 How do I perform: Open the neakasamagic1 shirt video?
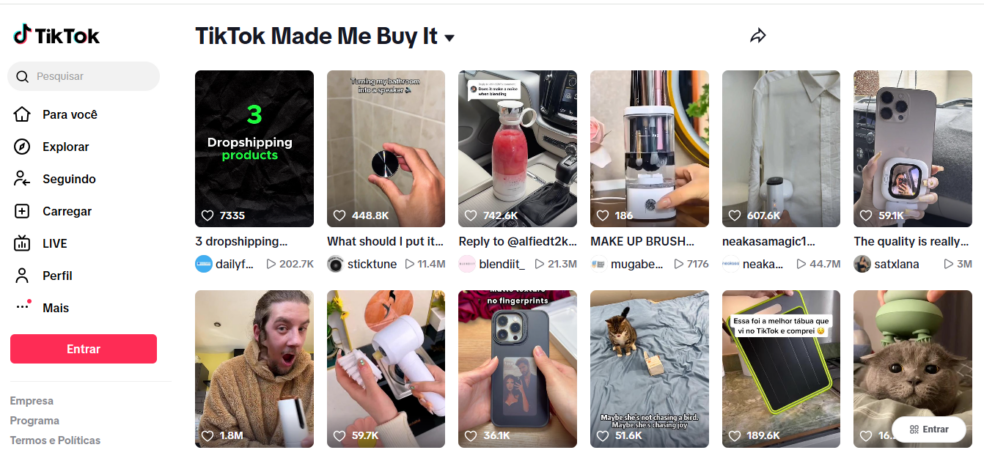click(781, 148)
